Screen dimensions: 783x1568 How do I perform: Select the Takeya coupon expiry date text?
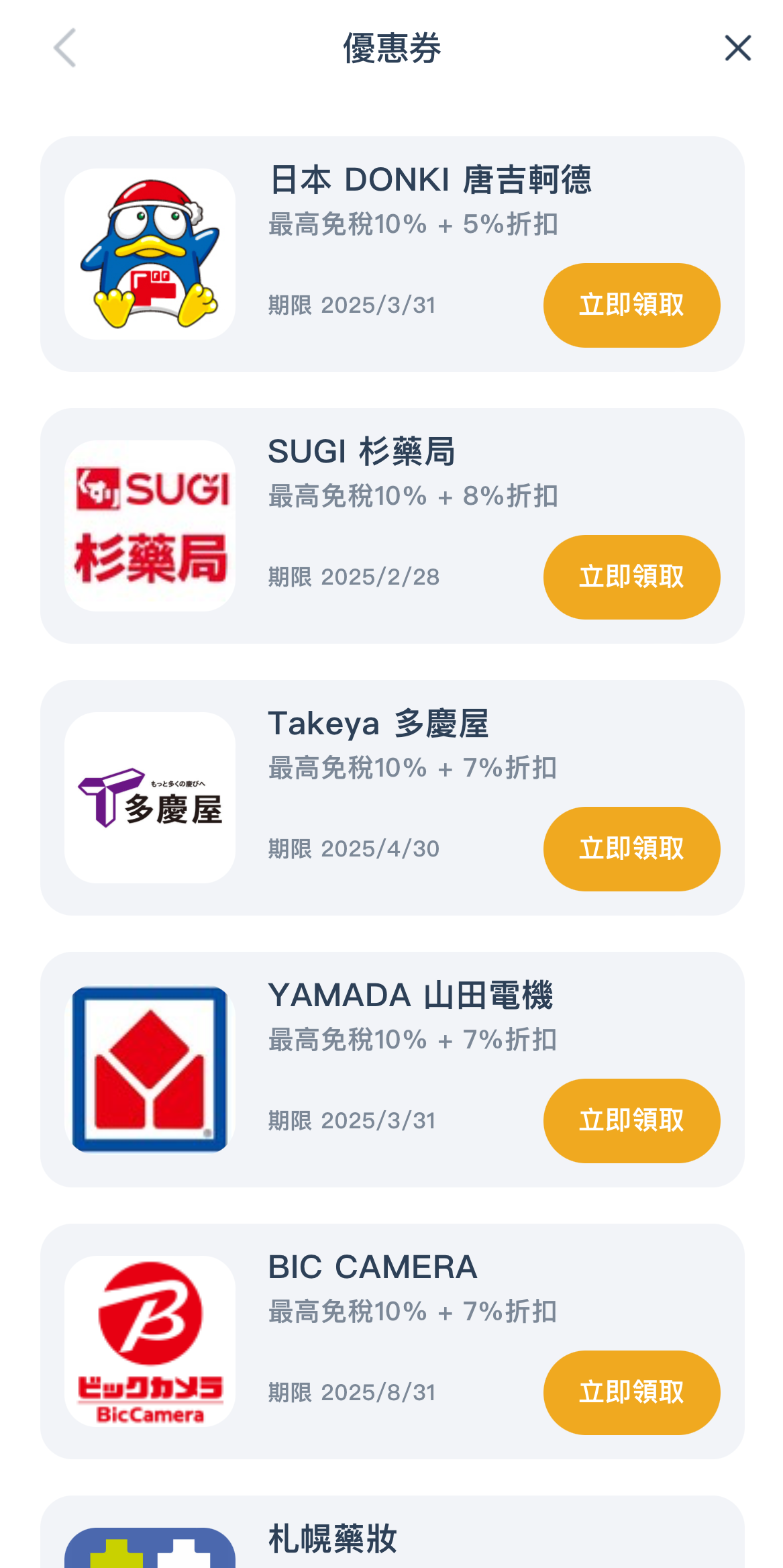tap(352, 848)
